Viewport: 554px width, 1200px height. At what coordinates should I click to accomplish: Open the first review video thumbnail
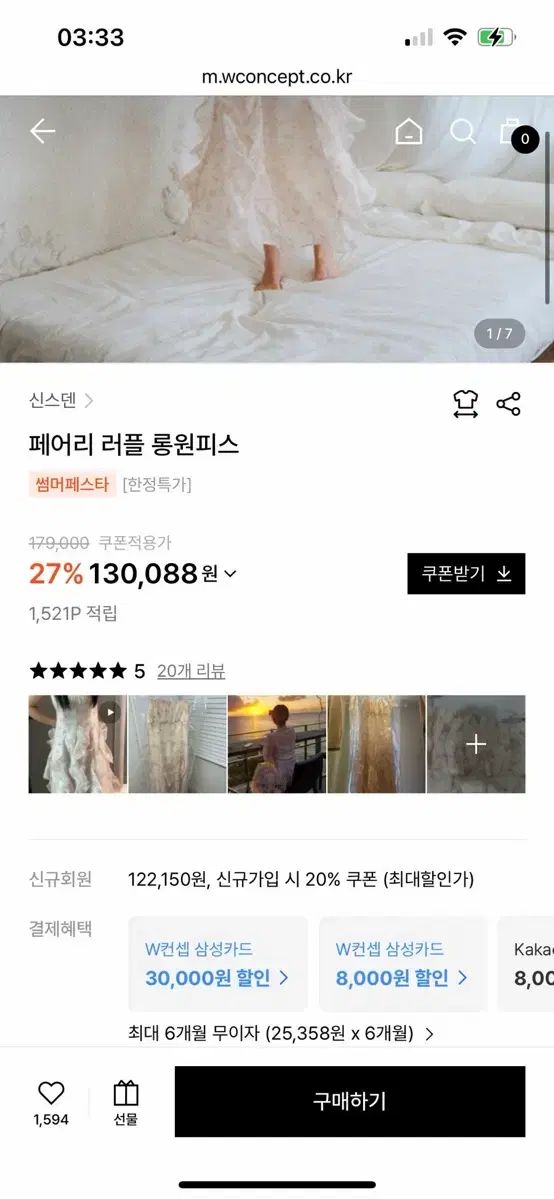pos(77,744)
